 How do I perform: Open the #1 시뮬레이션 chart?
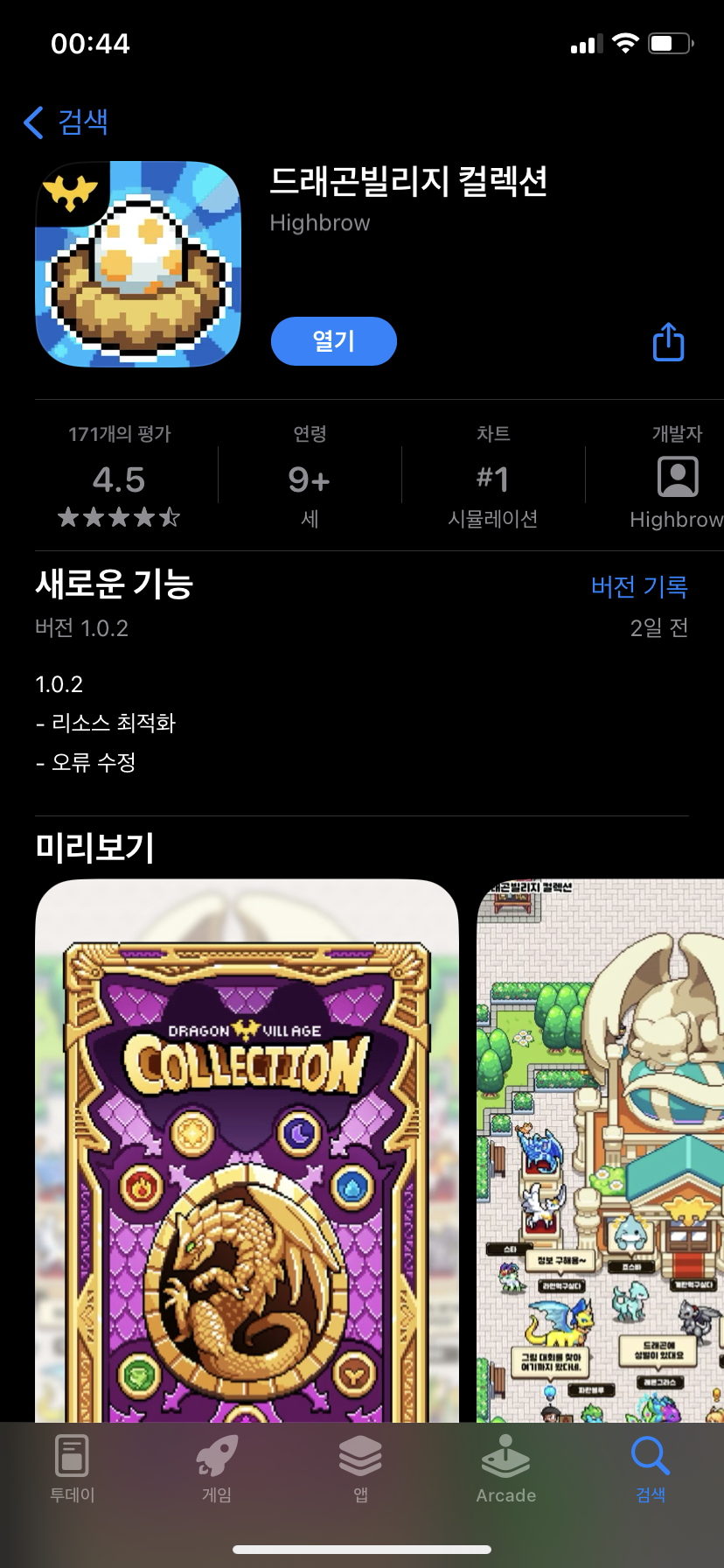493,476
